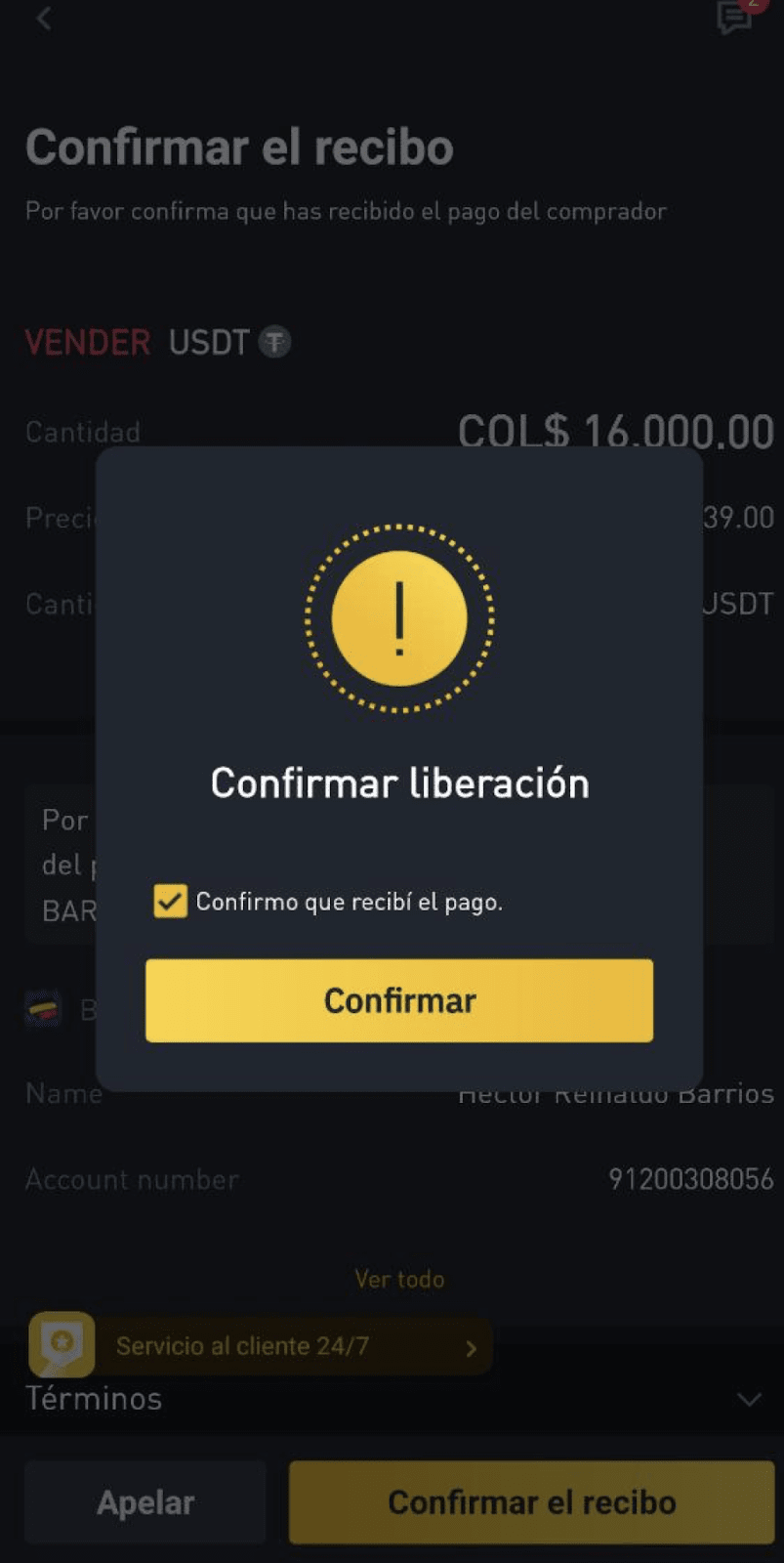Image resolution: width=784 pixels, height=1563 pixels.
Task: Tap Confirmar el recibo at the bottom
Action: (531, 1502)
